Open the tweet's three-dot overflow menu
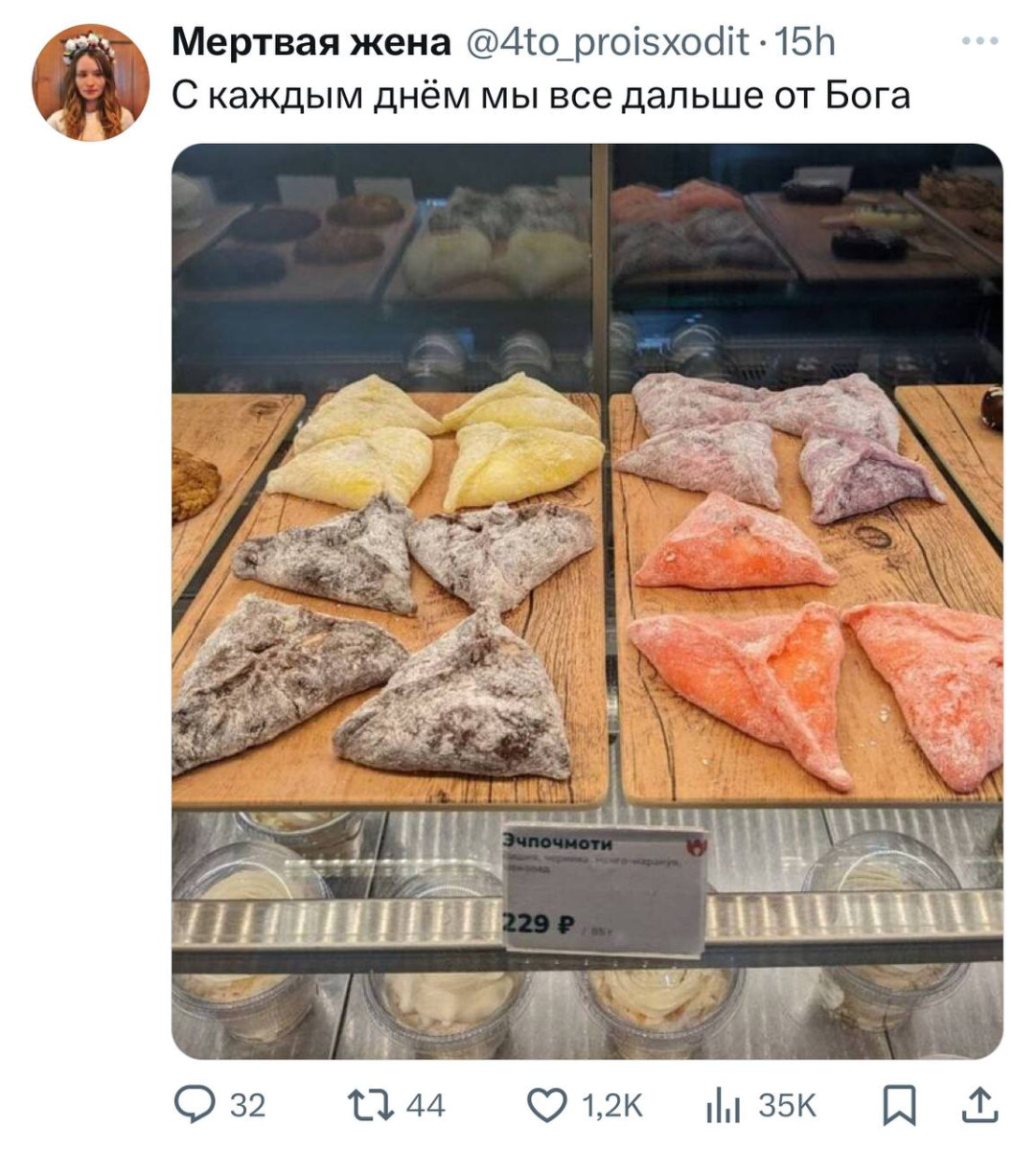 coord(980,42)
